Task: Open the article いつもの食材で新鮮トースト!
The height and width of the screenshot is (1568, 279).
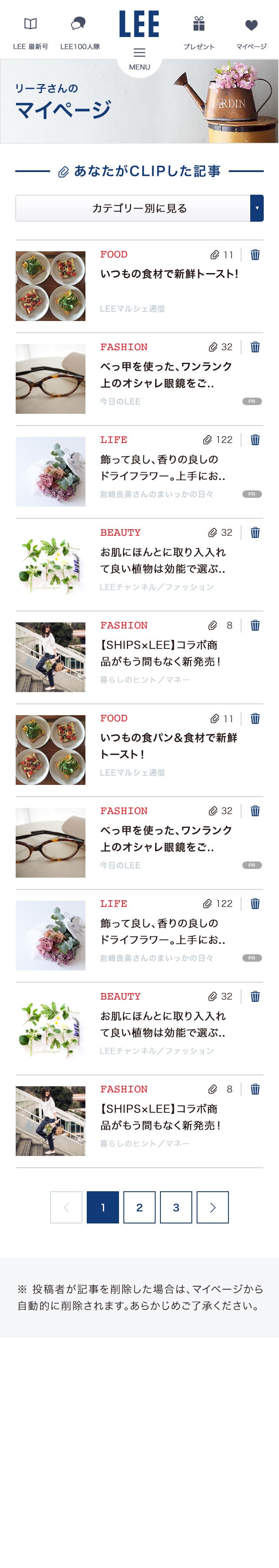Action: pyautogui.click(x=169, y=274)
